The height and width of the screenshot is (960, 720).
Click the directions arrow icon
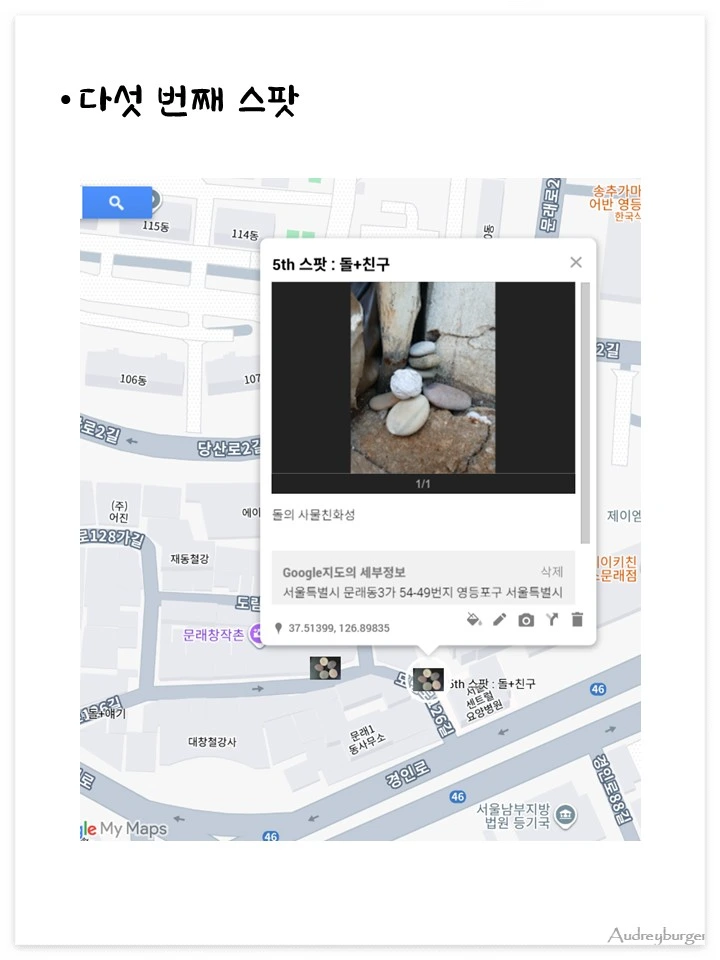[553, 620]
